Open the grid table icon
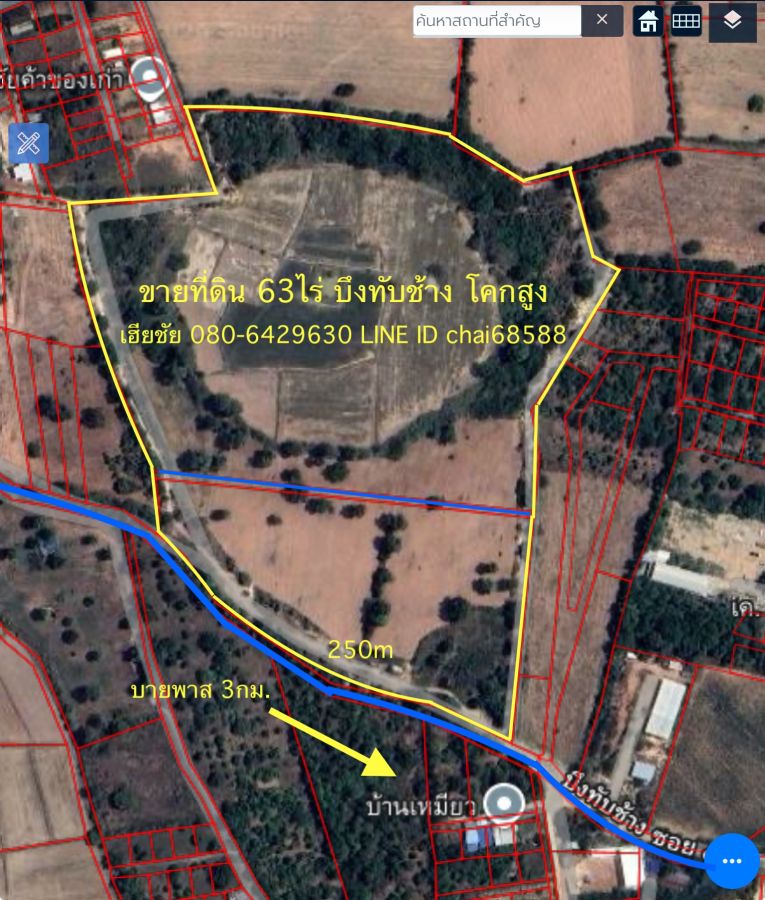The image size is (765, 900). point(686,21)
